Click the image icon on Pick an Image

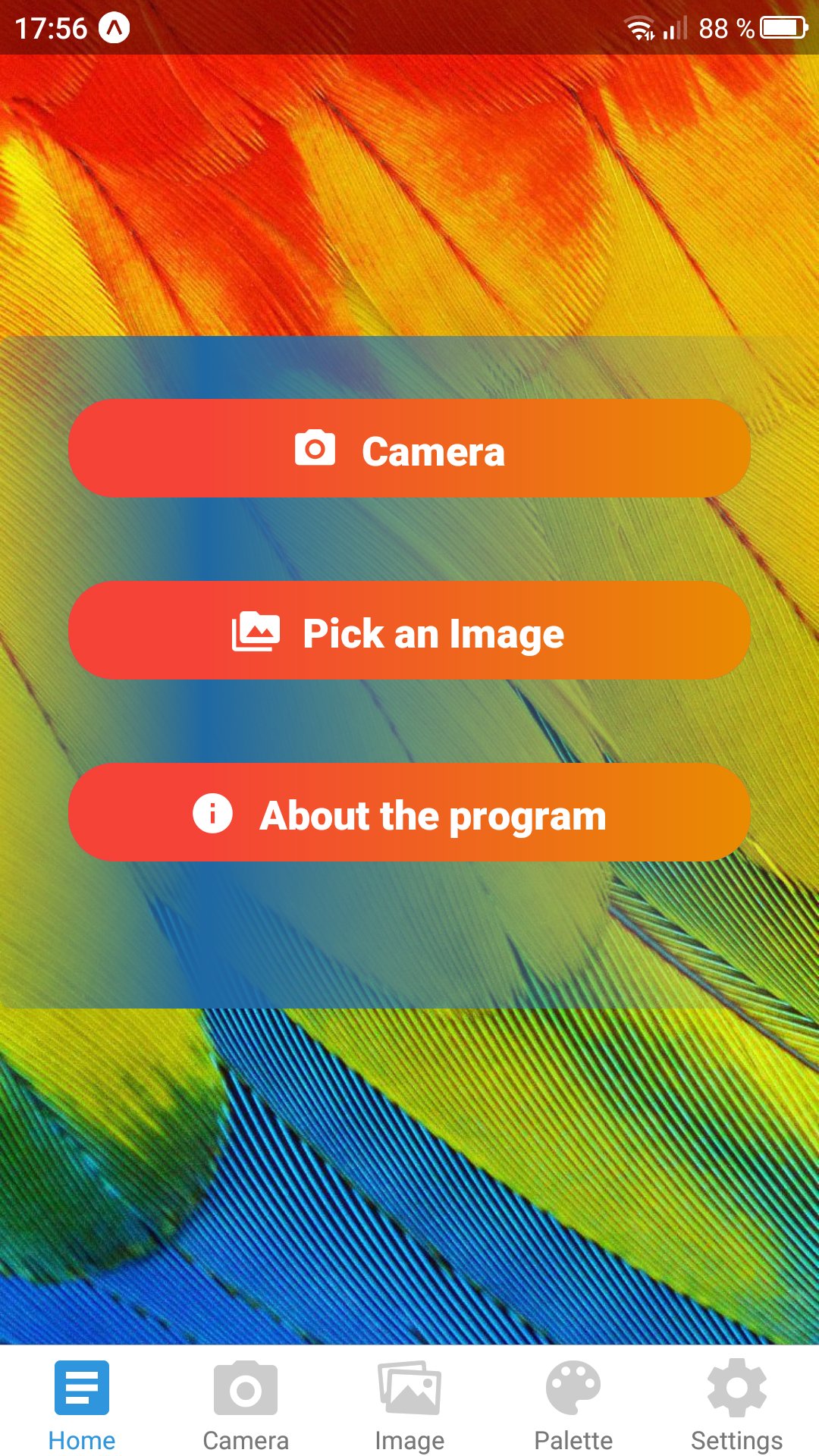256,632
